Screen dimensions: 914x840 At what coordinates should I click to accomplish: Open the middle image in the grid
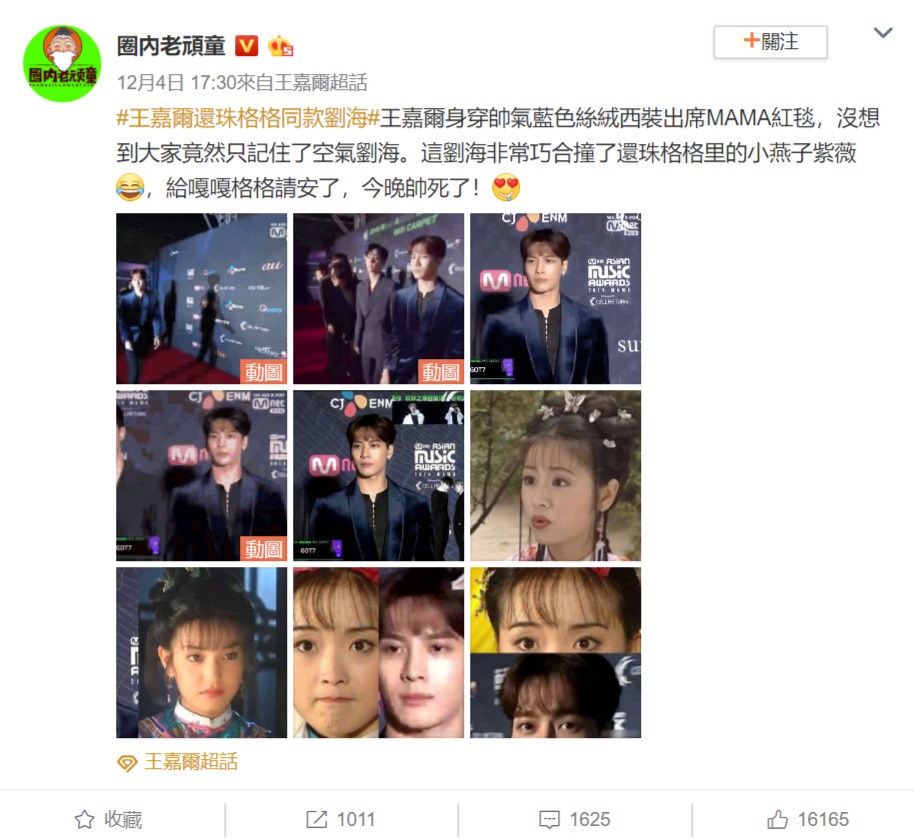click(x=378, y=476)
